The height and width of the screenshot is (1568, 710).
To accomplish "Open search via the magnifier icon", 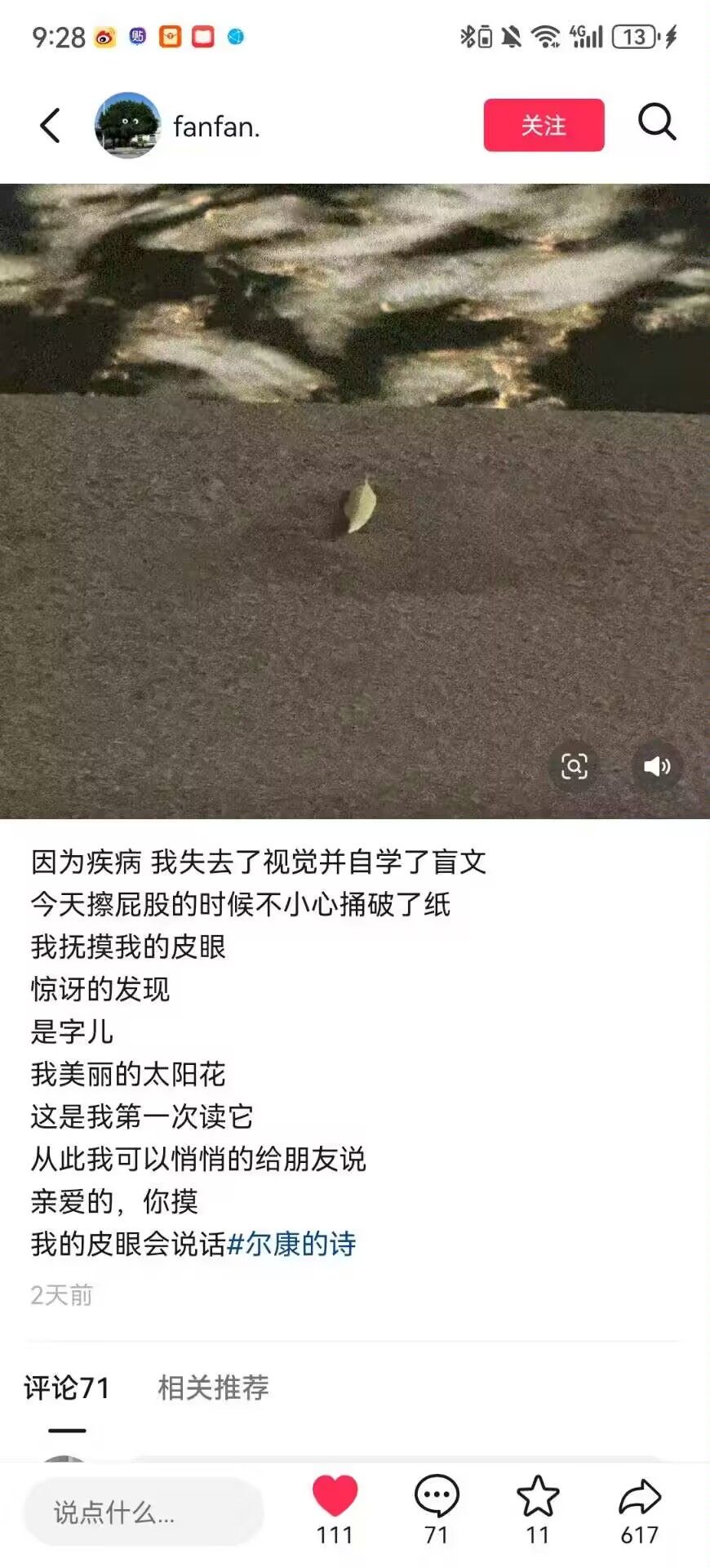I will 656,123.
